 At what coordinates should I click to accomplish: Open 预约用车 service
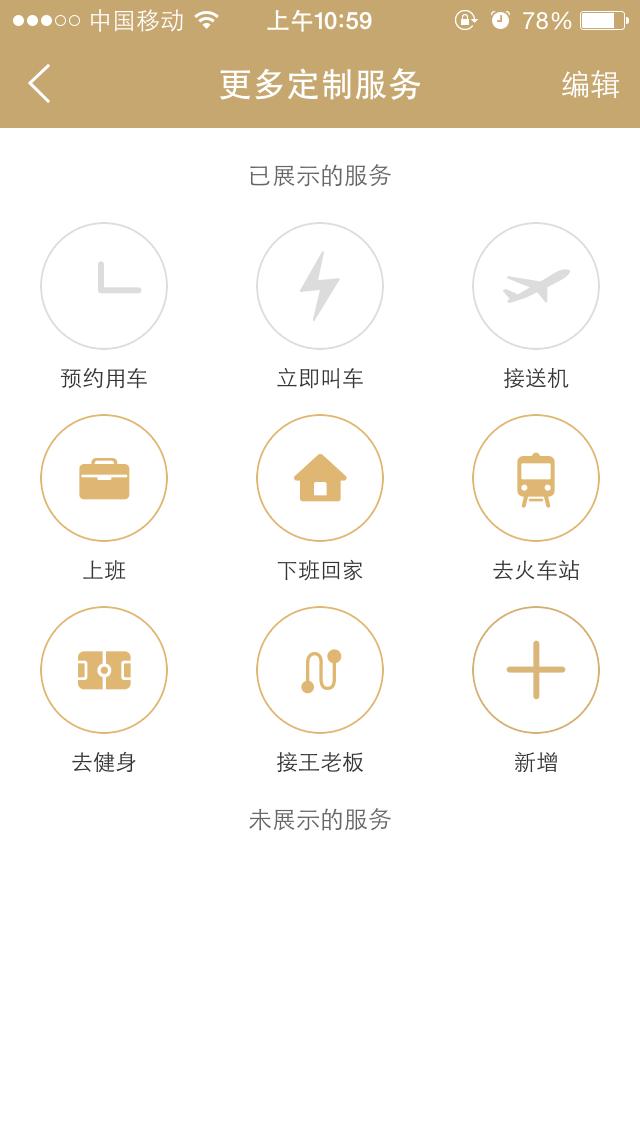tap(104, 286)
